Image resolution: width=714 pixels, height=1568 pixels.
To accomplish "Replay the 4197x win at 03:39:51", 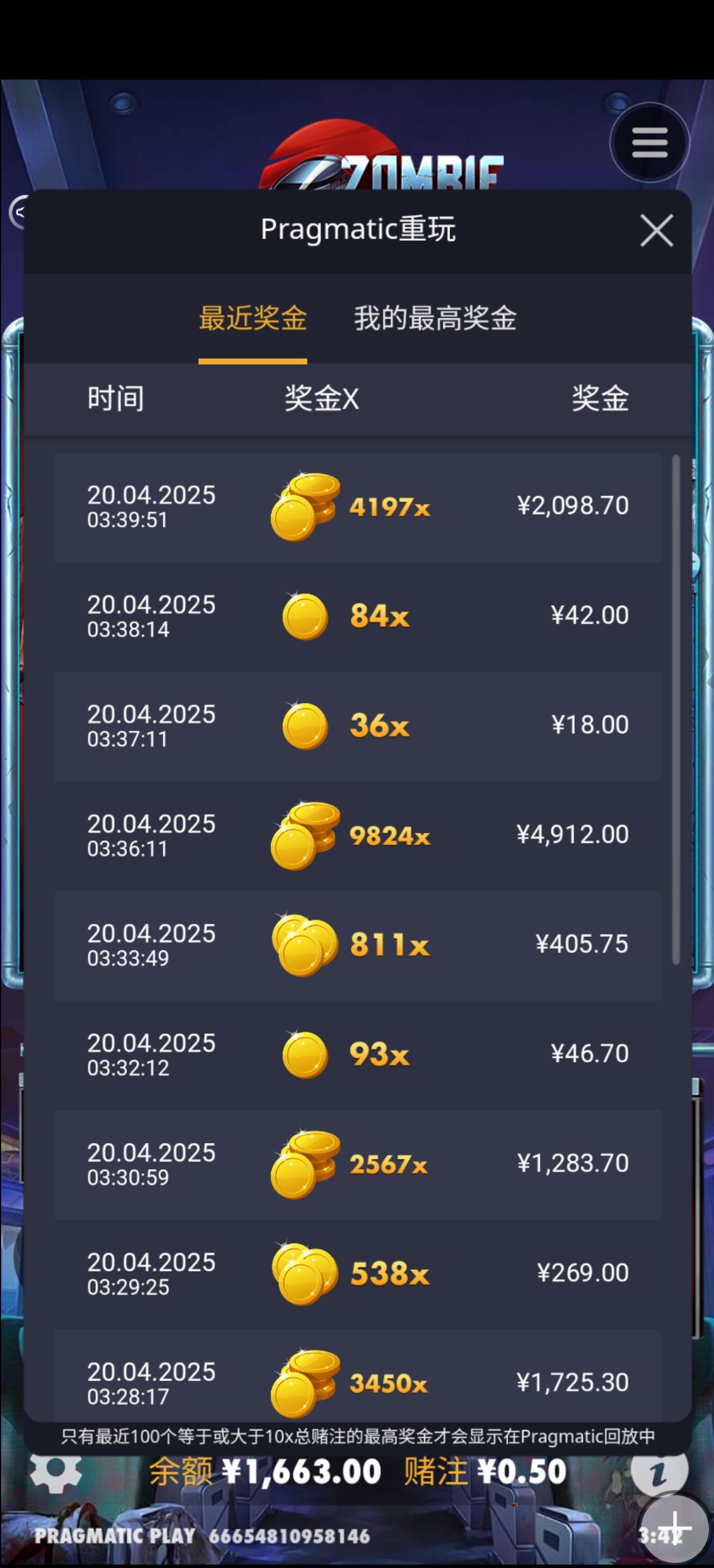I will point(358,507).
